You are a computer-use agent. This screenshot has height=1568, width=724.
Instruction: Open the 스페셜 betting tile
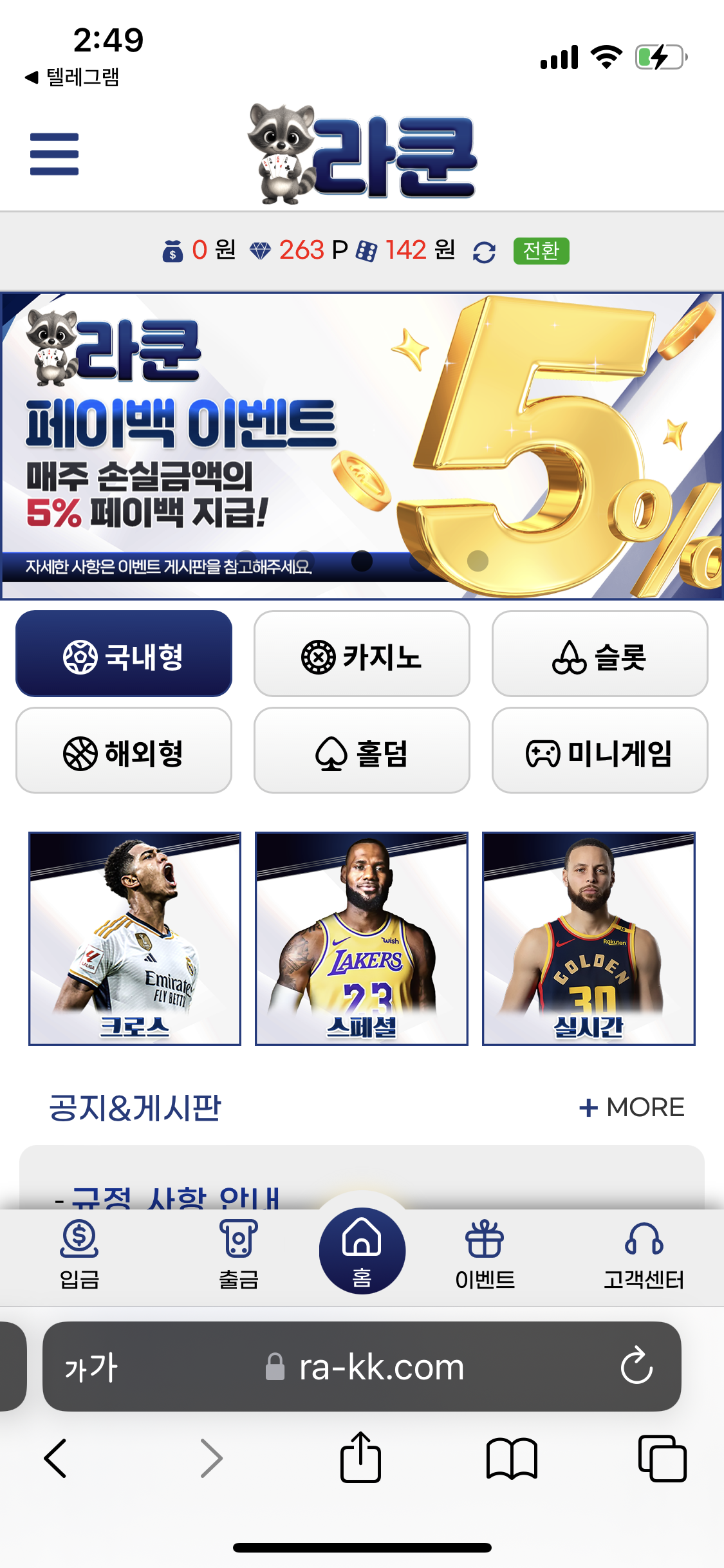(362, 938)
